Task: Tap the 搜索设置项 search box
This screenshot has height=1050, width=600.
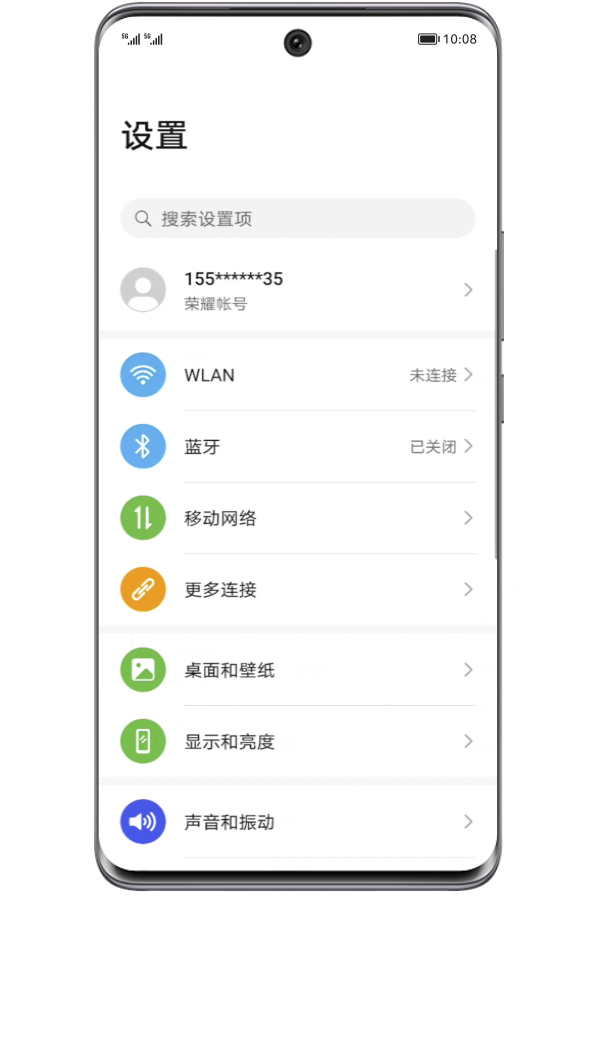Action: click(297, 218)
